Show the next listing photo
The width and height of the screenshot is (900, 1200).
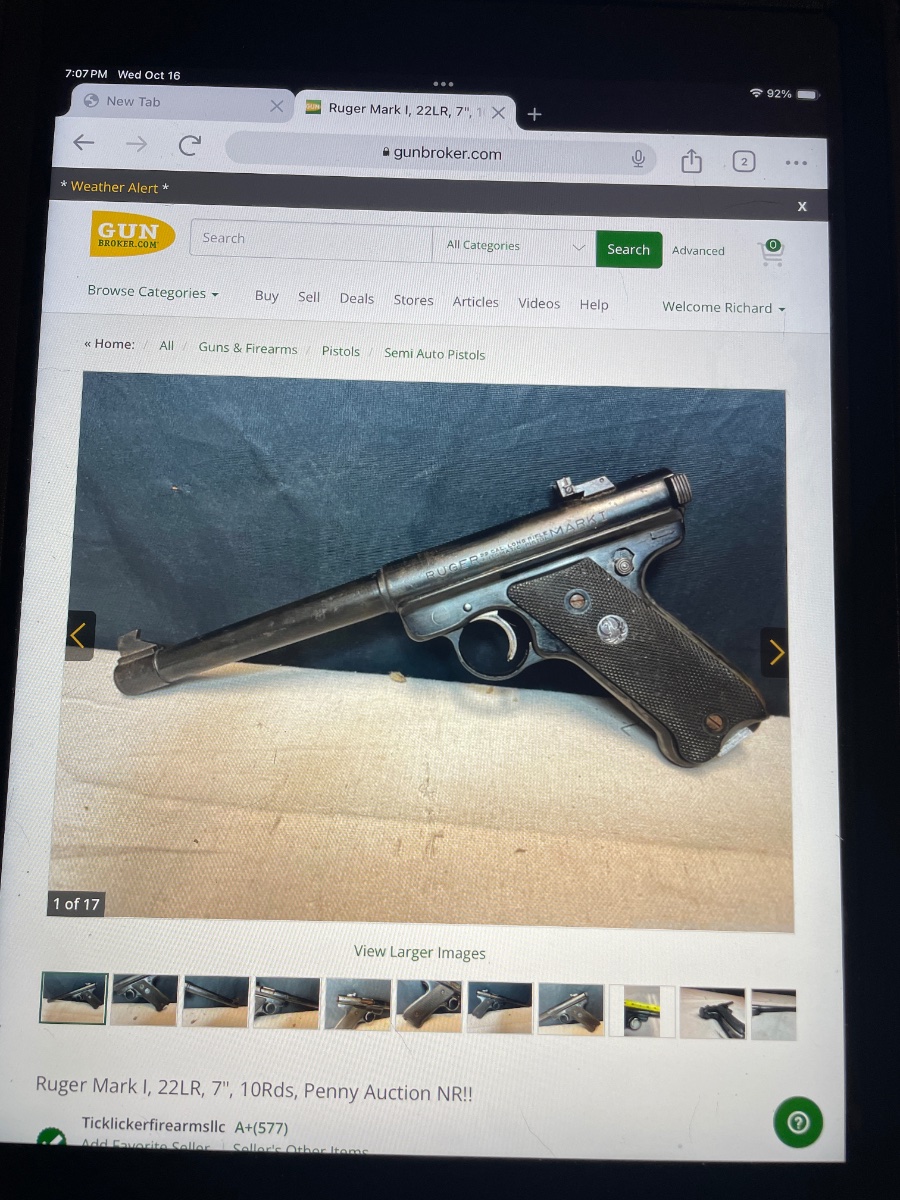tap(775, 653)
